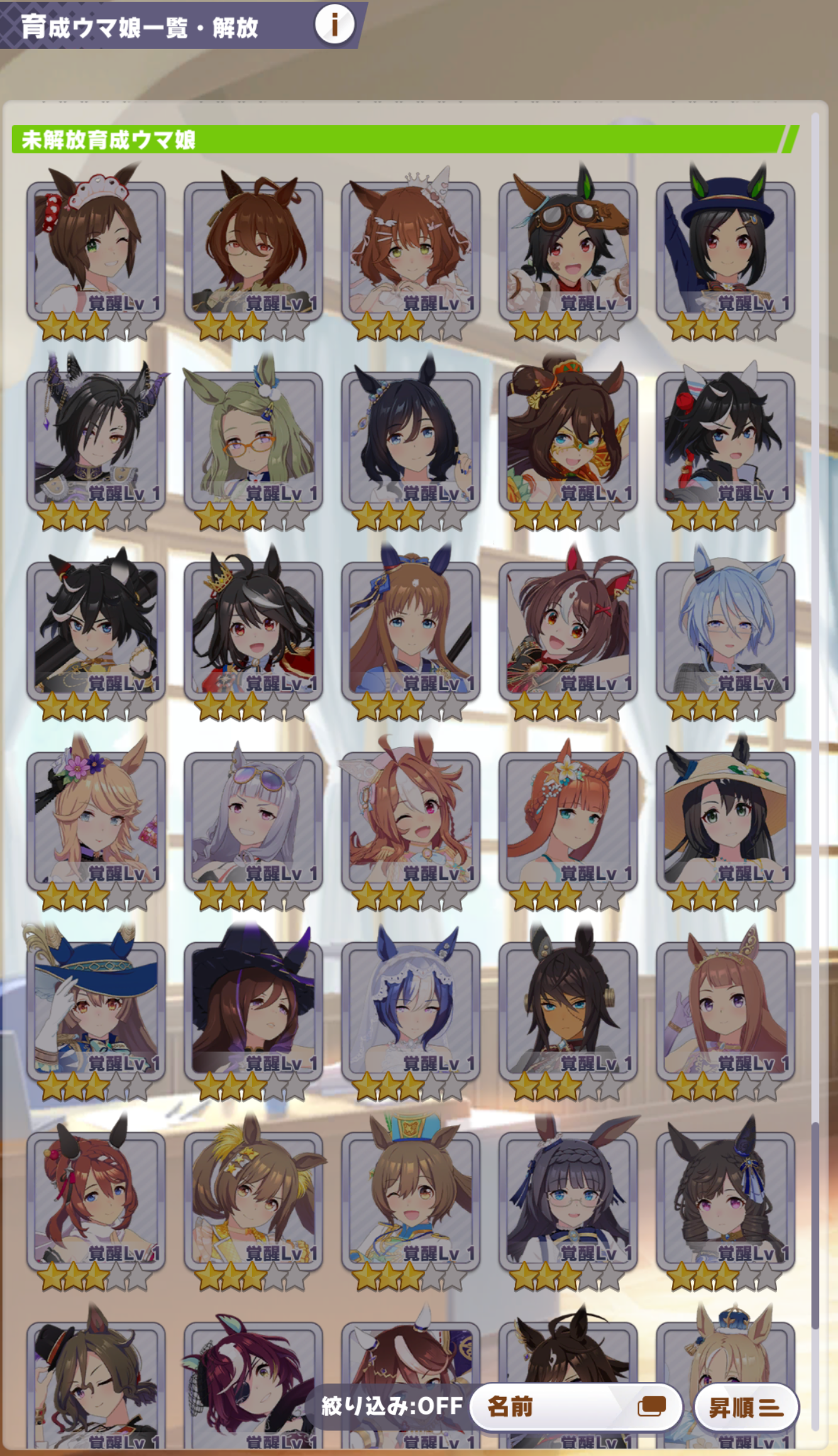Choose the blonde character with purple flowers
838x1456 pixels.
96,821
